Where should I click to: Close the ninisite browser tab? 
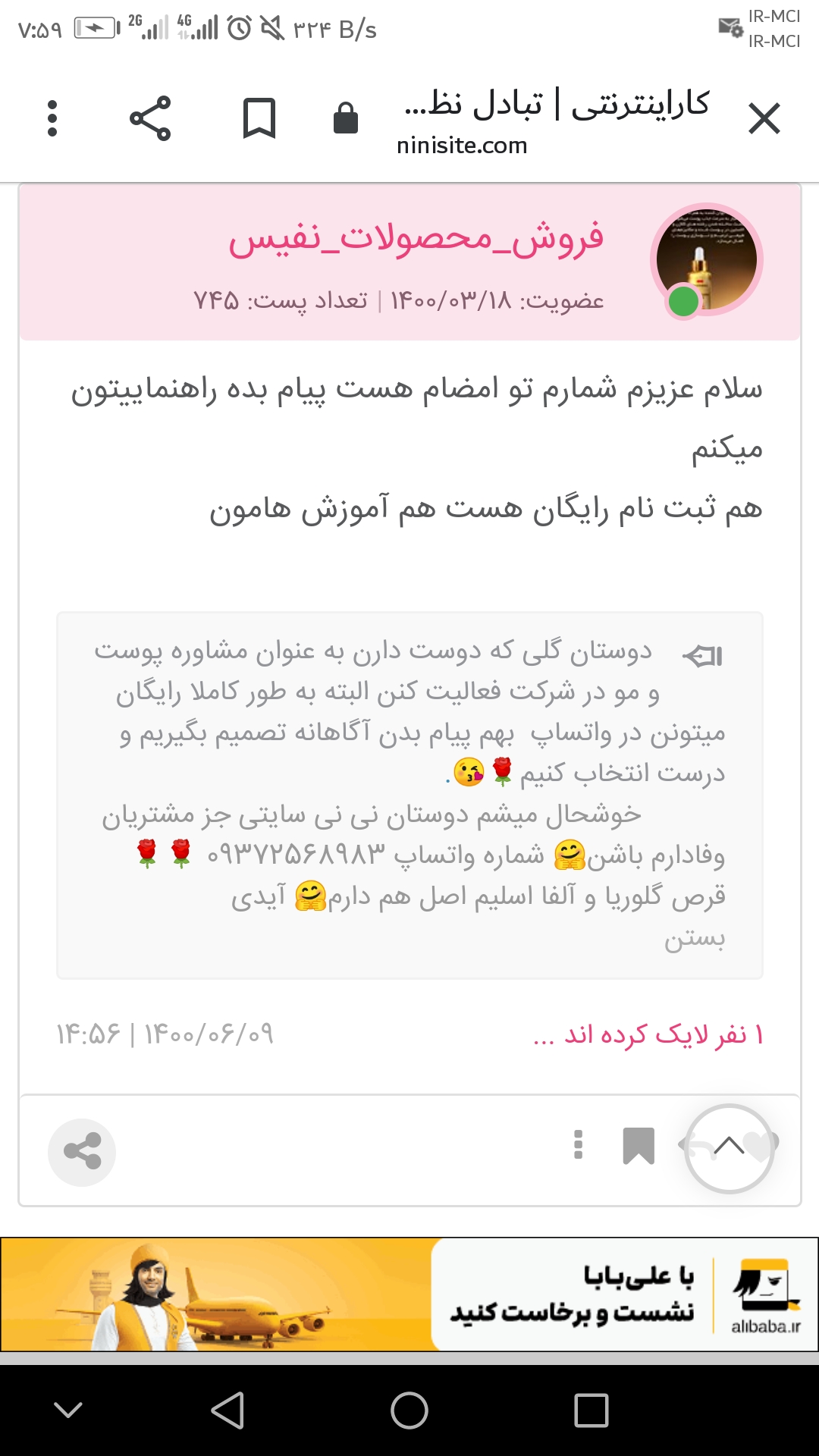point(764,119)
